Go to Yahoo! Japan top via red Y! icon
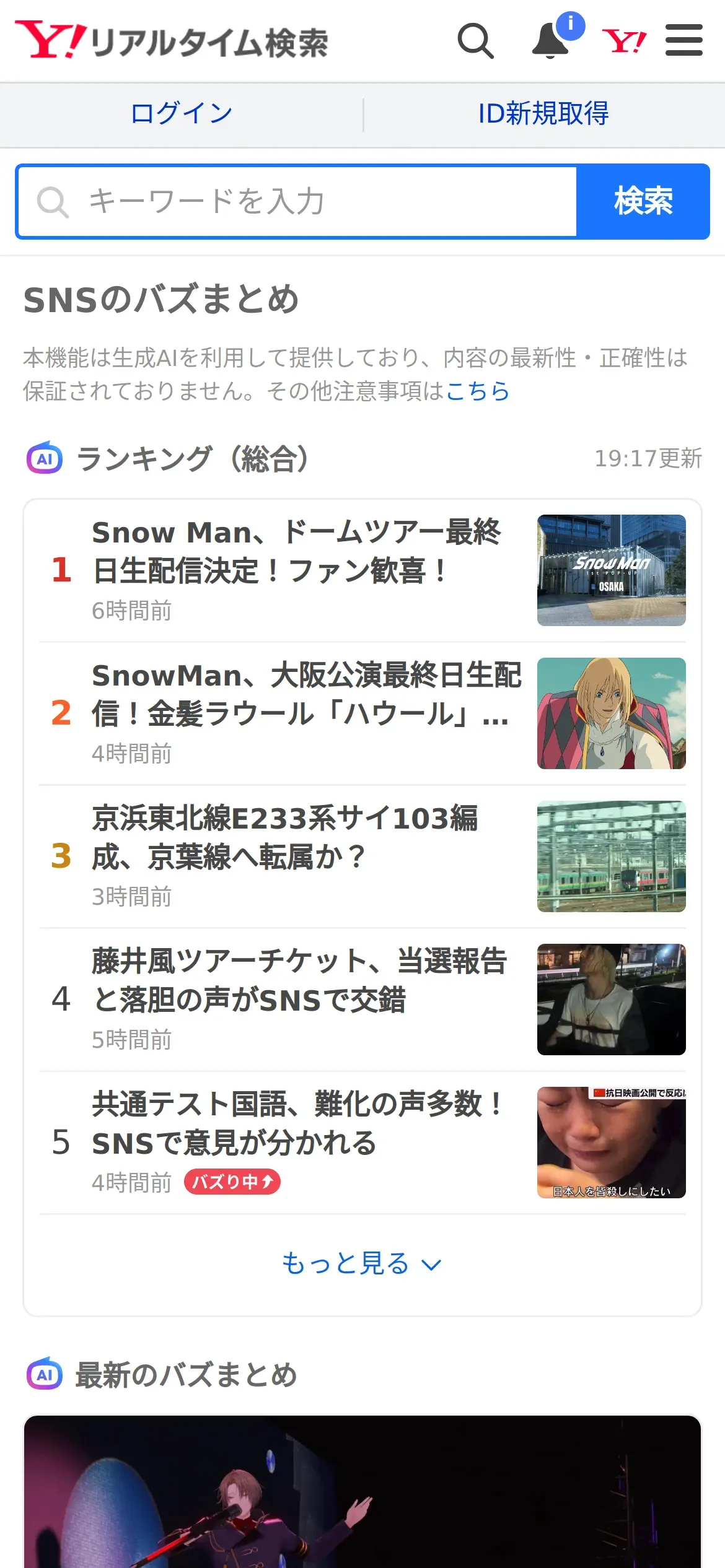This screenshot has height=1568, width=725. (624, 41)
